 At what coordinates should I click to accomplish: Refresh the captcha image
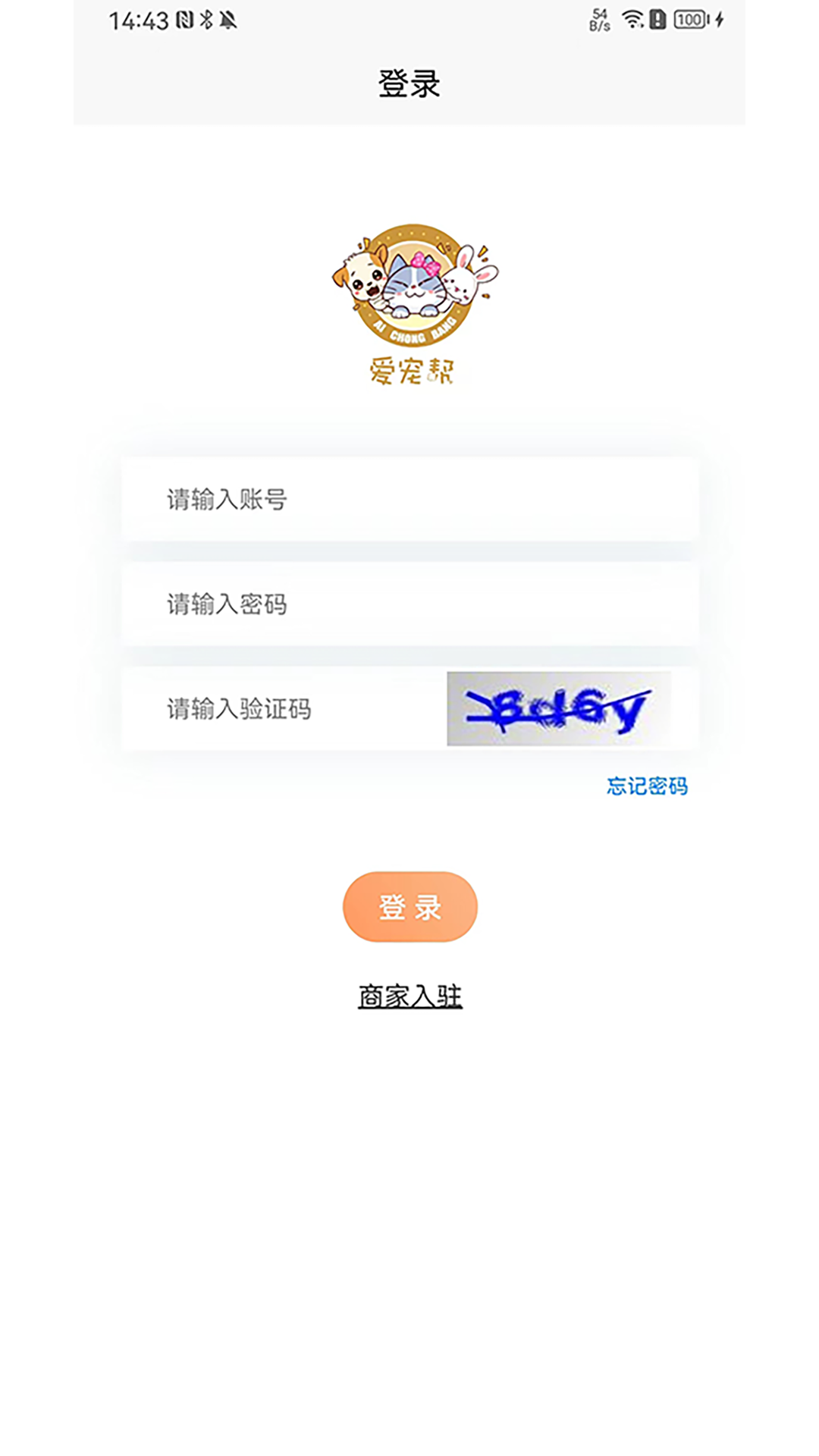tap(559, 709)
